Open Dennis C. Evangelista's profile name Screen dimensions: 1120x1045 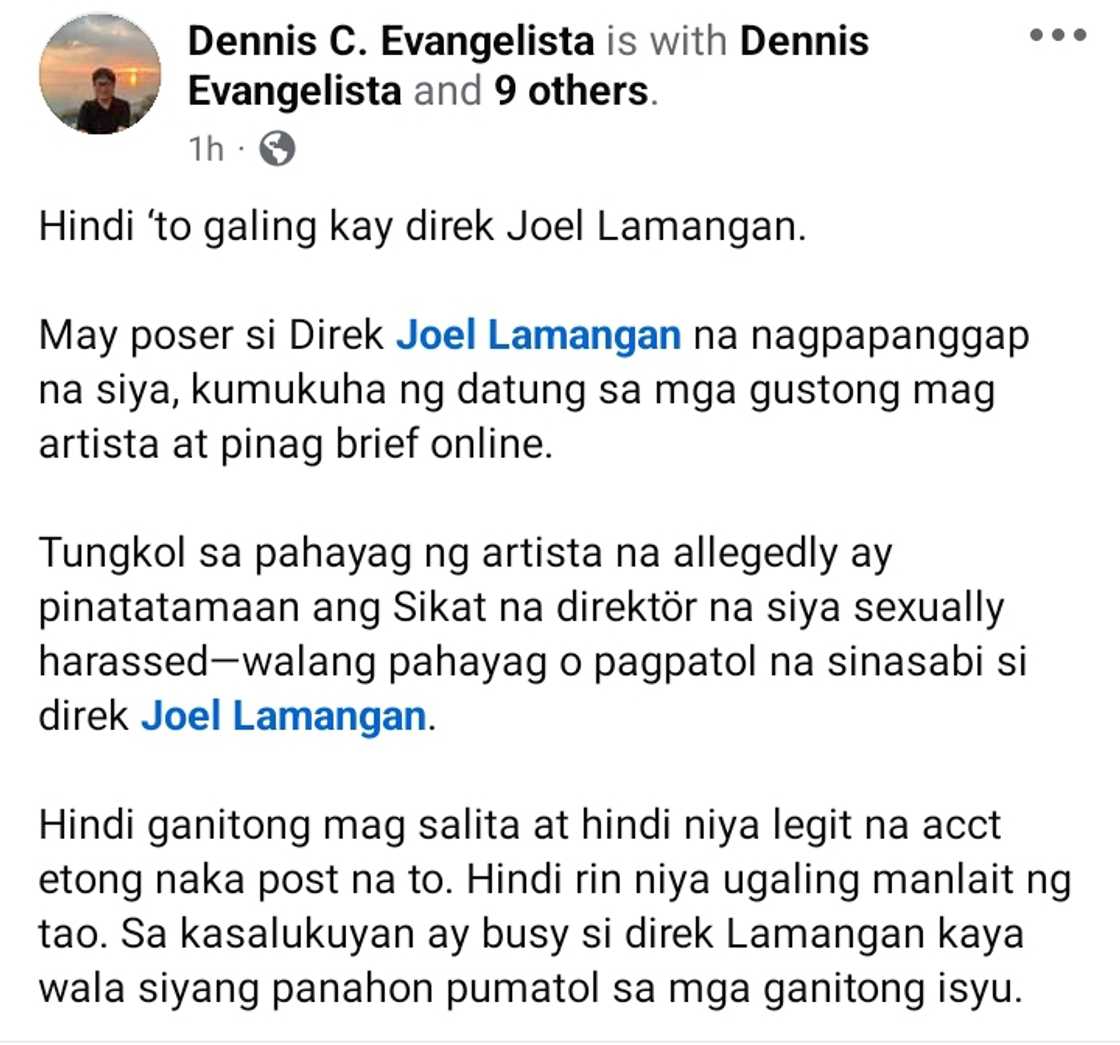coord(390,42)
